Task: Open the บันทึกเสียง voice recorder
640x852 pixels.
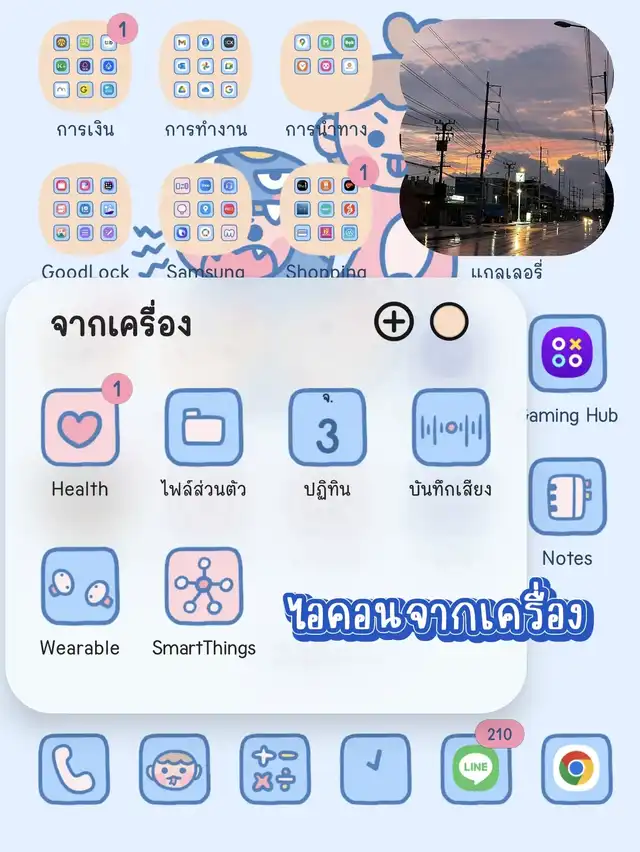Action: click(451, 427)
